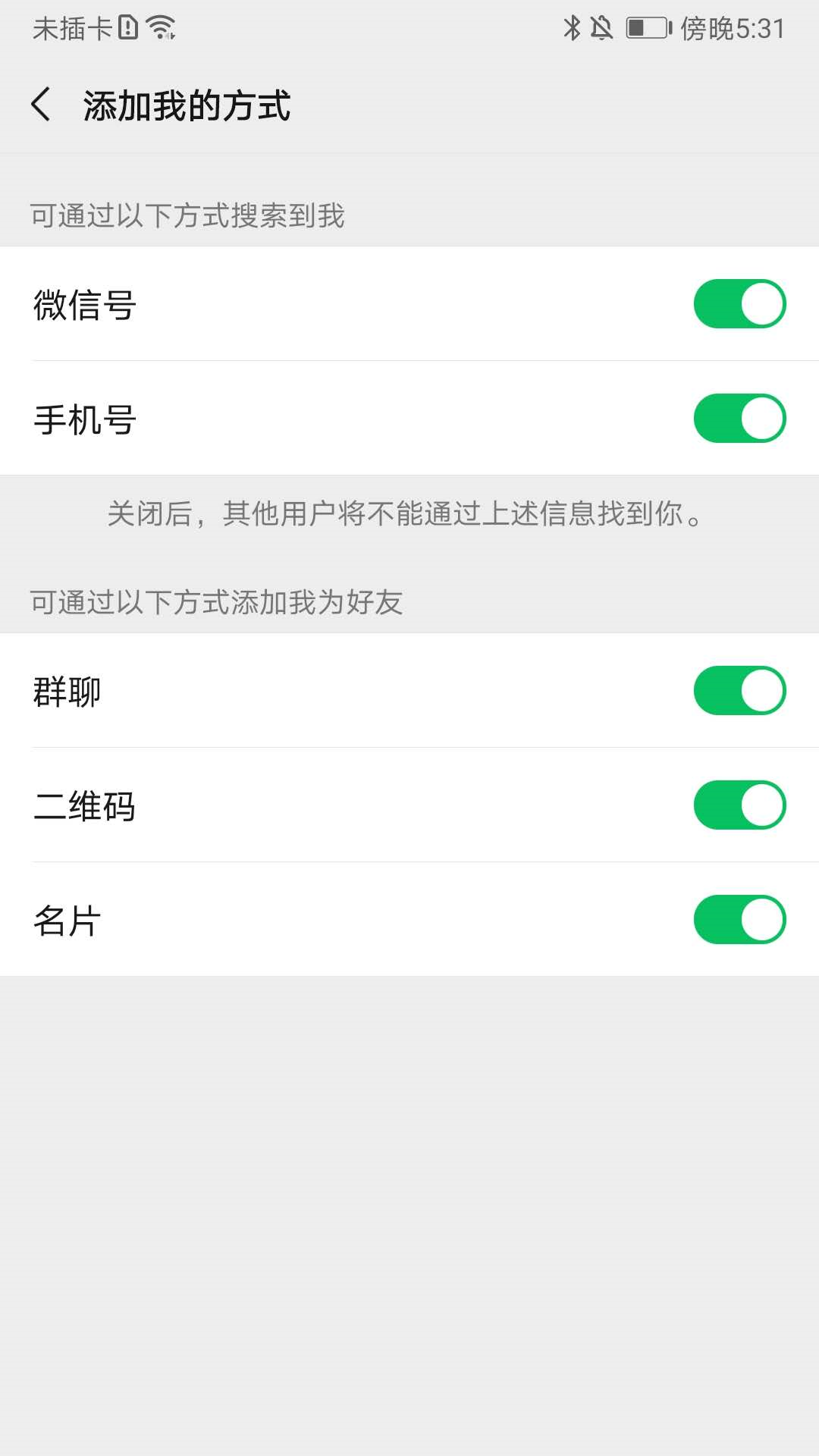Switch off the 二维码 option
This screenshot has width=819, height=1456.
[739, 805]
